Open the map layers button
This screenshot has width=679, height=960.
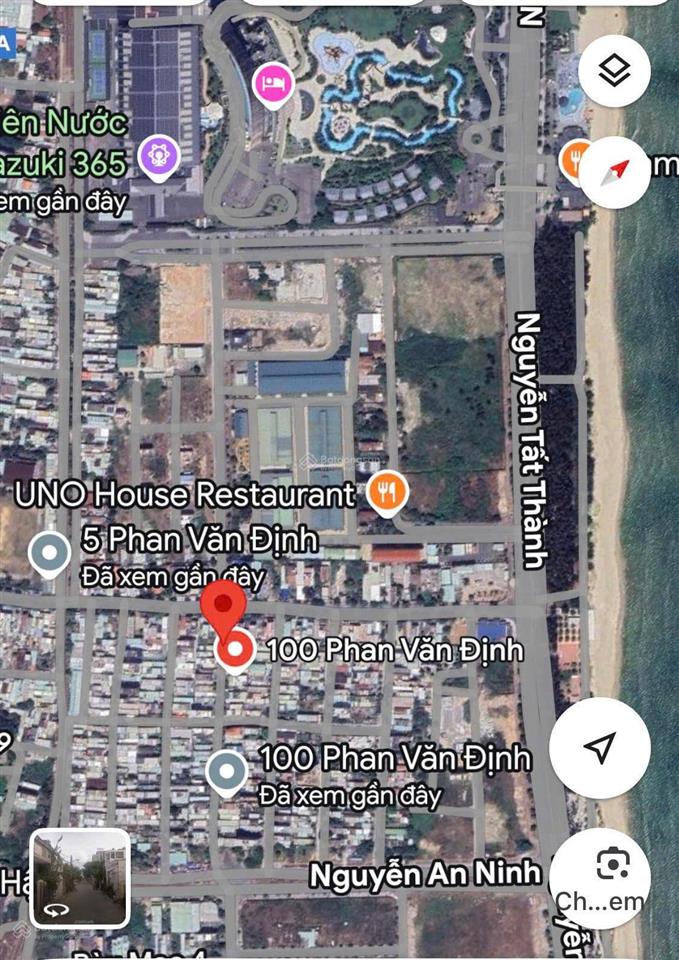[614, 71]
